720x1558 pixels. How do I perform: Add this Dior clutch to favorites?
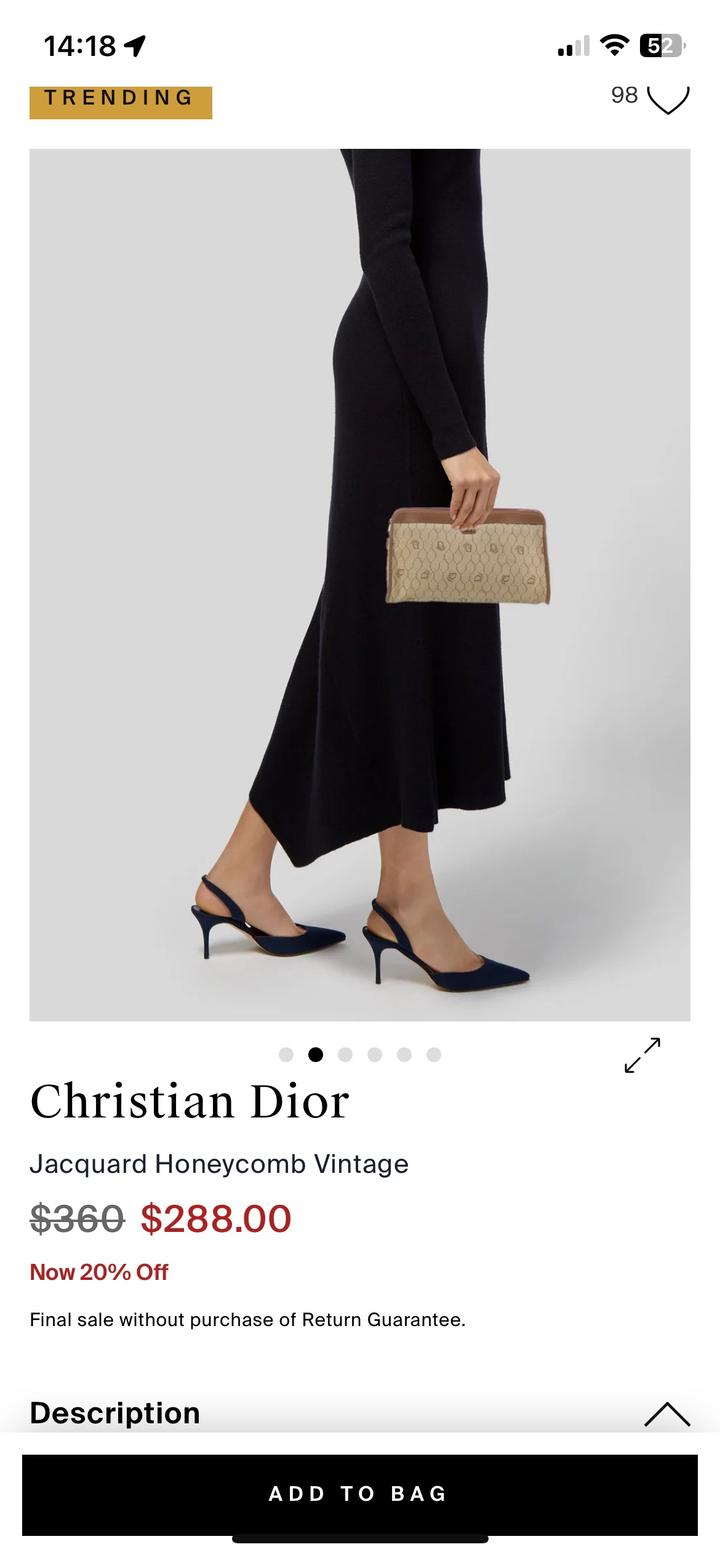click(x=668, y=98)
